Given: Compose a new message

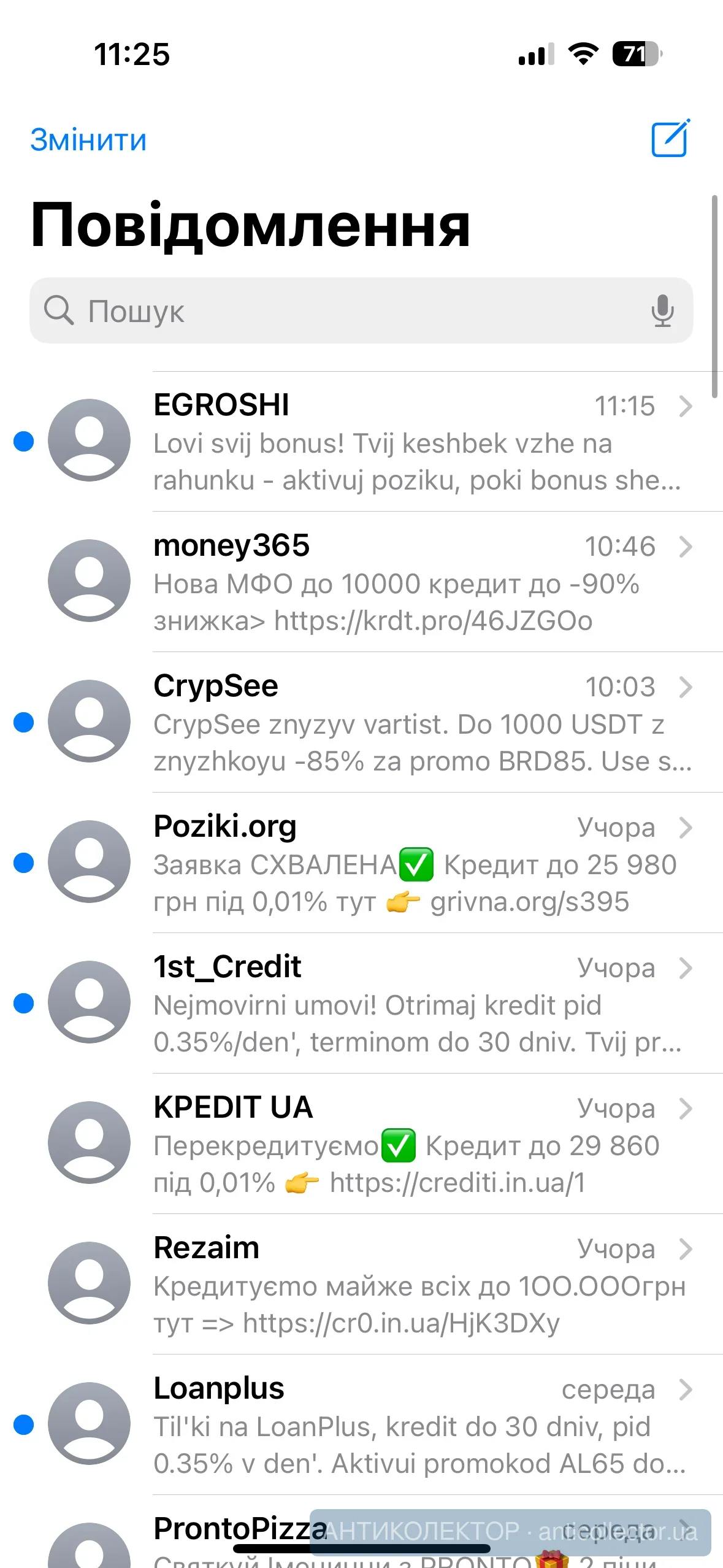Looking at the screenshot, I should click(x=670, y=139).
